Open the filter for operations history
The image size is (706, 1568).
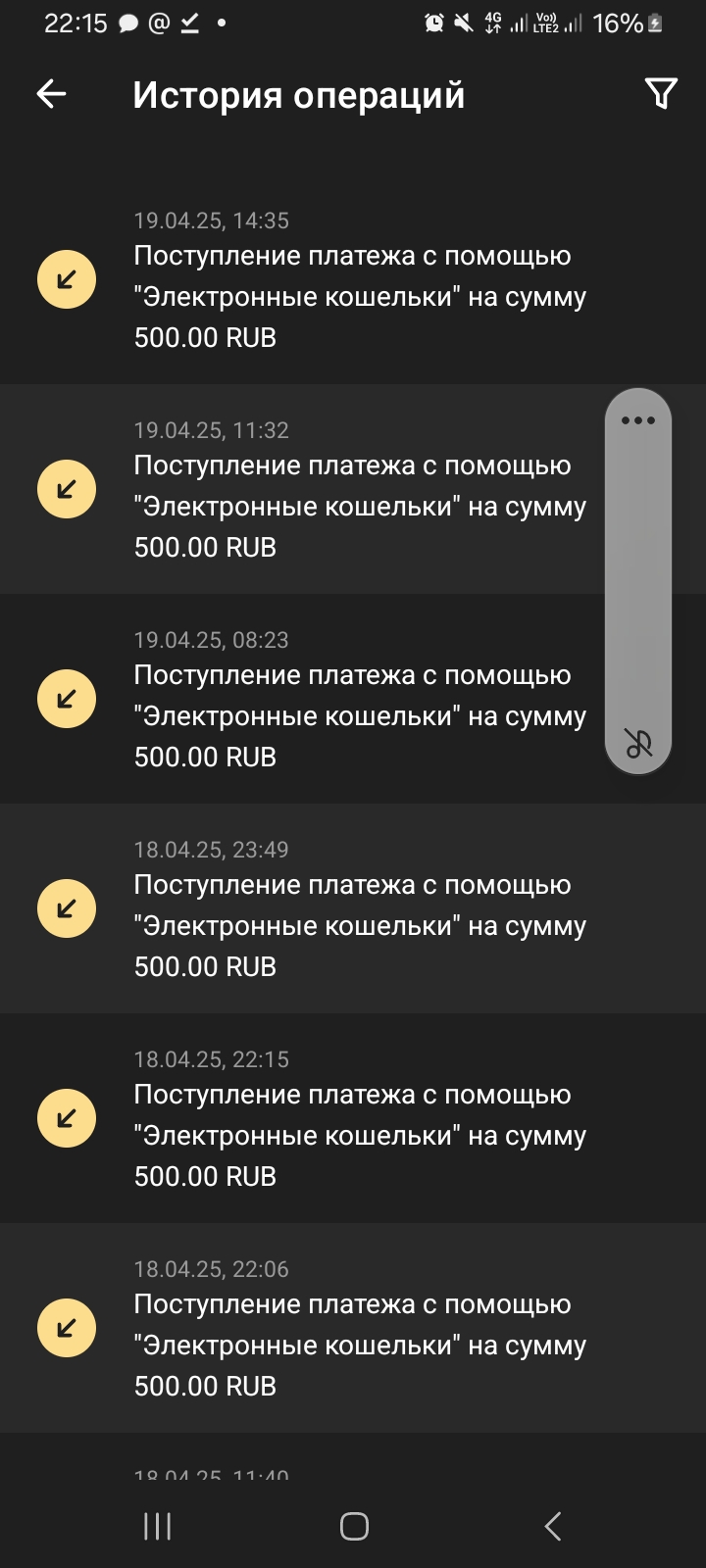pyautogui.click(x=661, y=94)
